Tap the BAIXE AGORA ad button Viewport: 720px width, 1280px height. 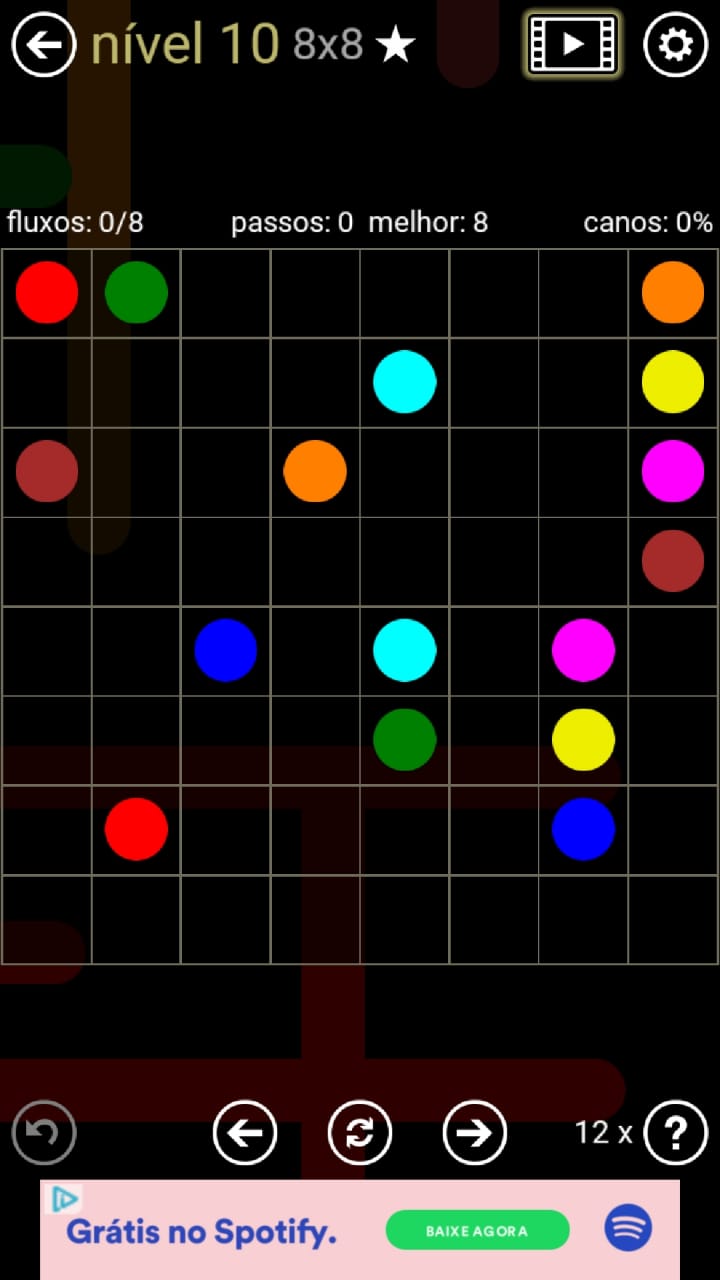coord(477,1230)
